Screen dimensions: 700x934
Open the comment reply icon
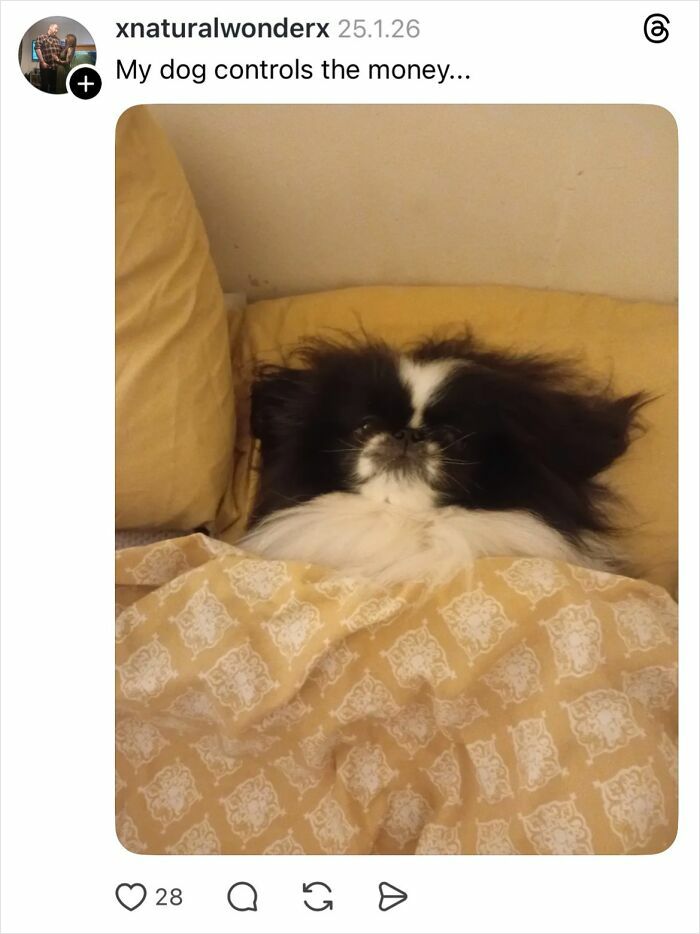pos(241,897)
